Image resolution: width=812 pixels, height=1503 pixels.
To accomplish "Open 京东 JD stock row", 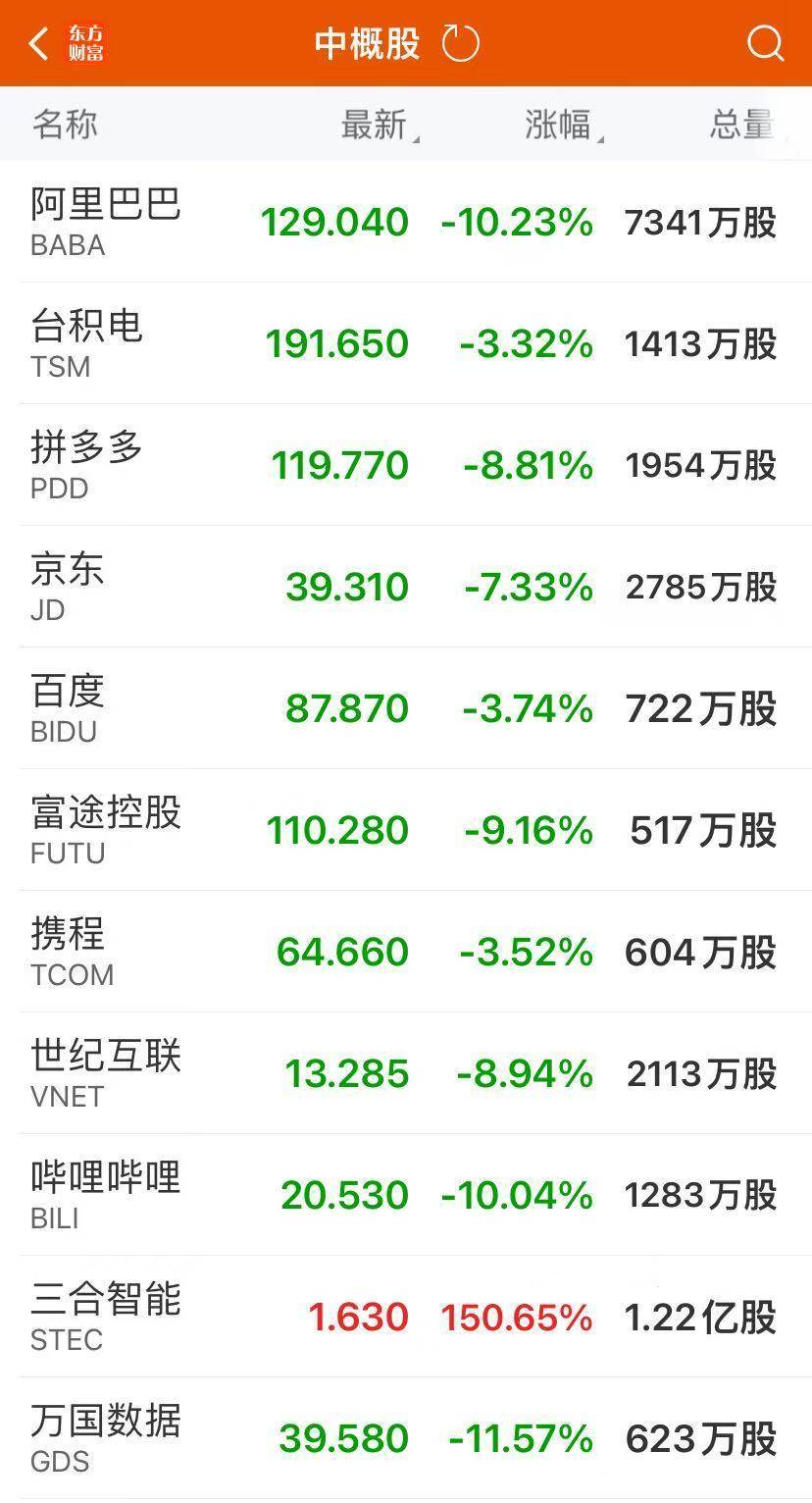I will pyautogui.click(x=406, y=587).
